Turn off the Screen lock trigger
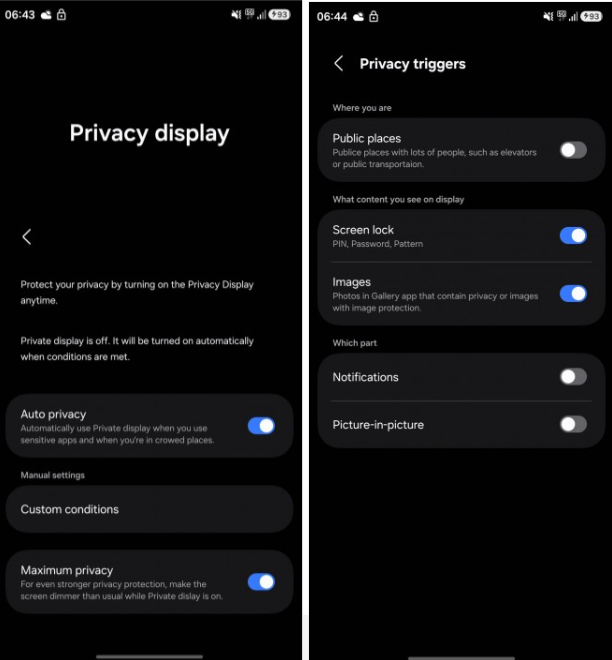Viewport: 612px width, 660px height. pyautogui.click(x=573, y=236)
